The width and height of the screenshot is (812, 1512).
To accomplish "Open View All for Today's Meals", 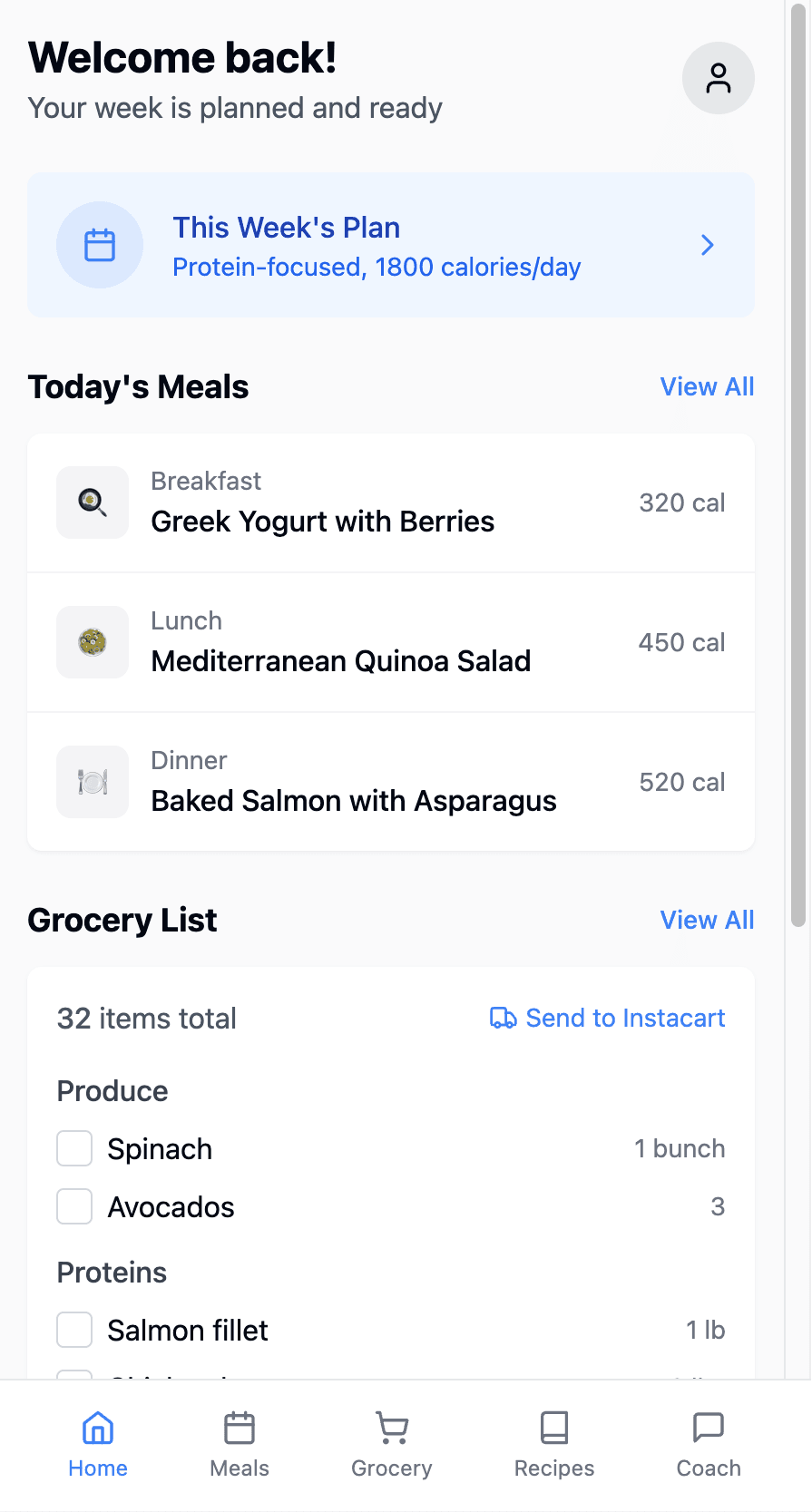I will [707, 386].
